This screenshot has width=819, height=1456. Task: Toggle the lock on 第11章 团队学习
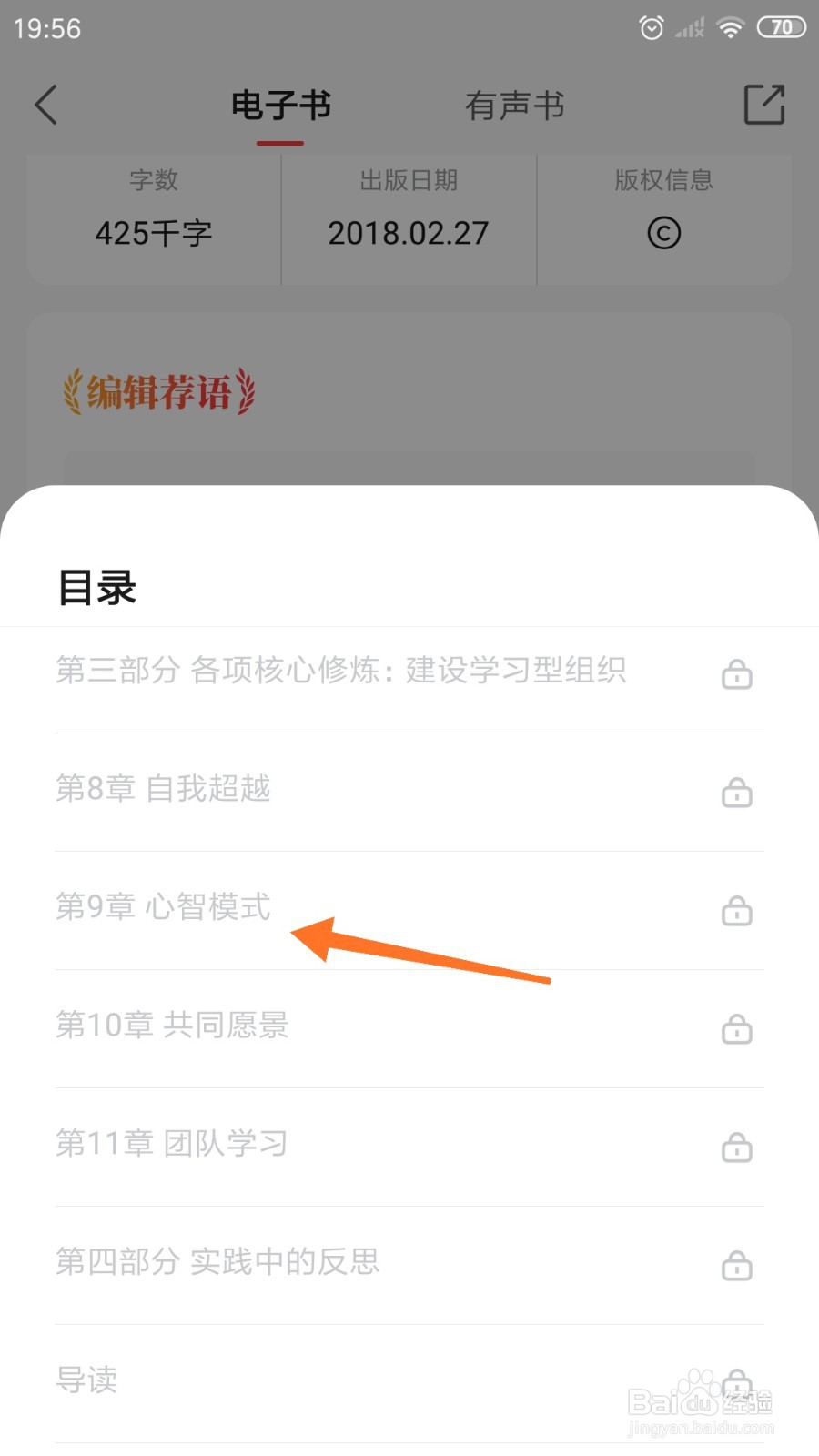pyautogui.click(x=738, y=1148)
